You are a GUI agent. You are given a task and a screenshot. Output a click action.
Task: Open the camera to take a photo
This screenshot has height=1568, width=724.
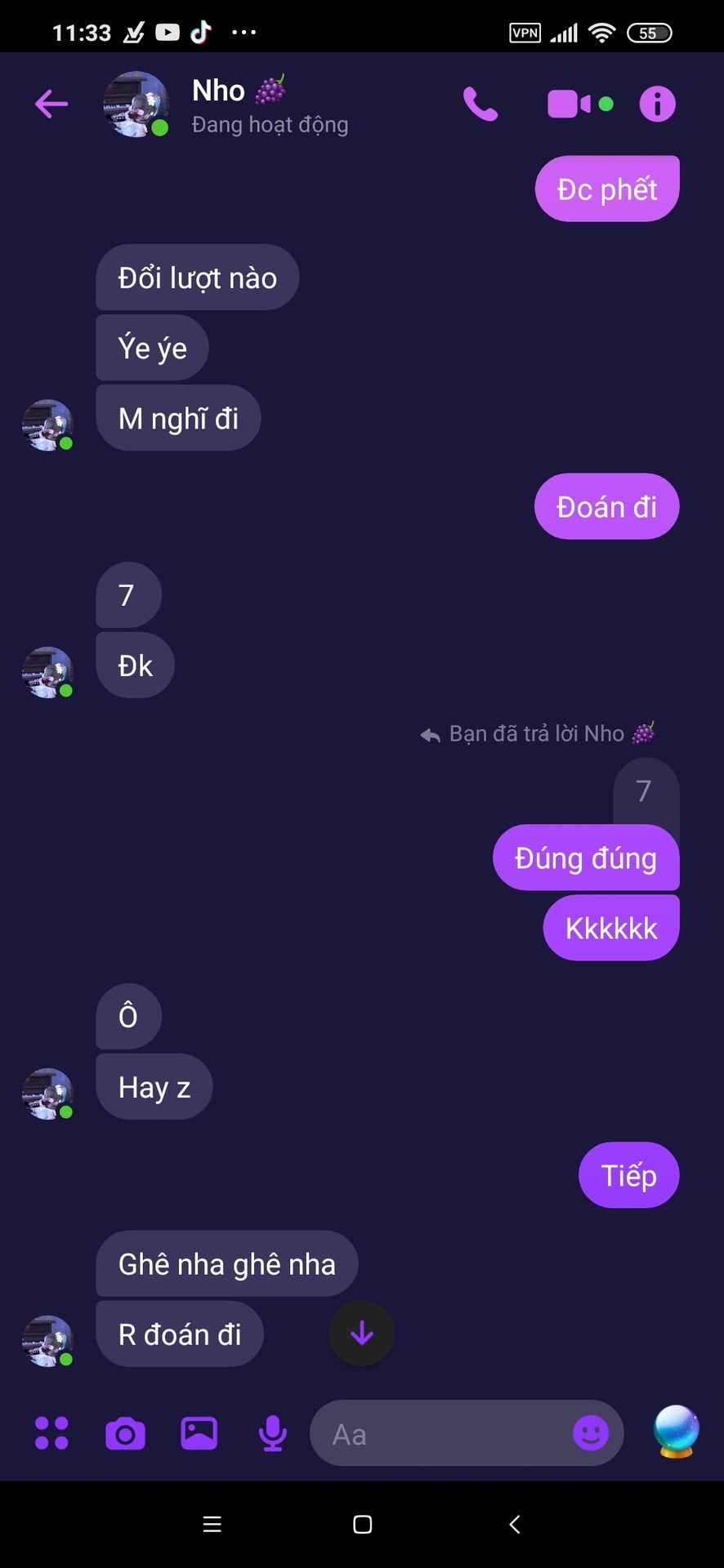[x=125, y=1433]
